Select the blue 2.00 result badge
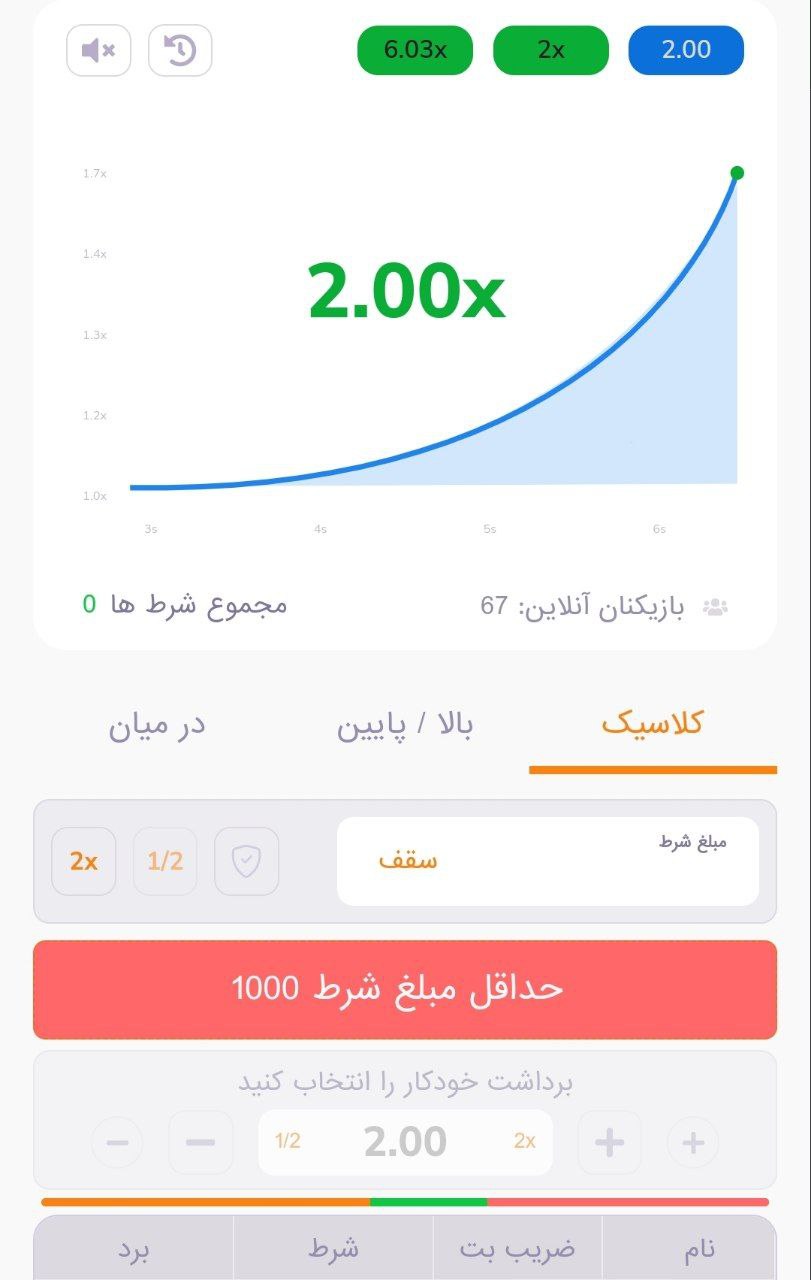The height and width of the screenshot is (1280, 811). (685, 50)
